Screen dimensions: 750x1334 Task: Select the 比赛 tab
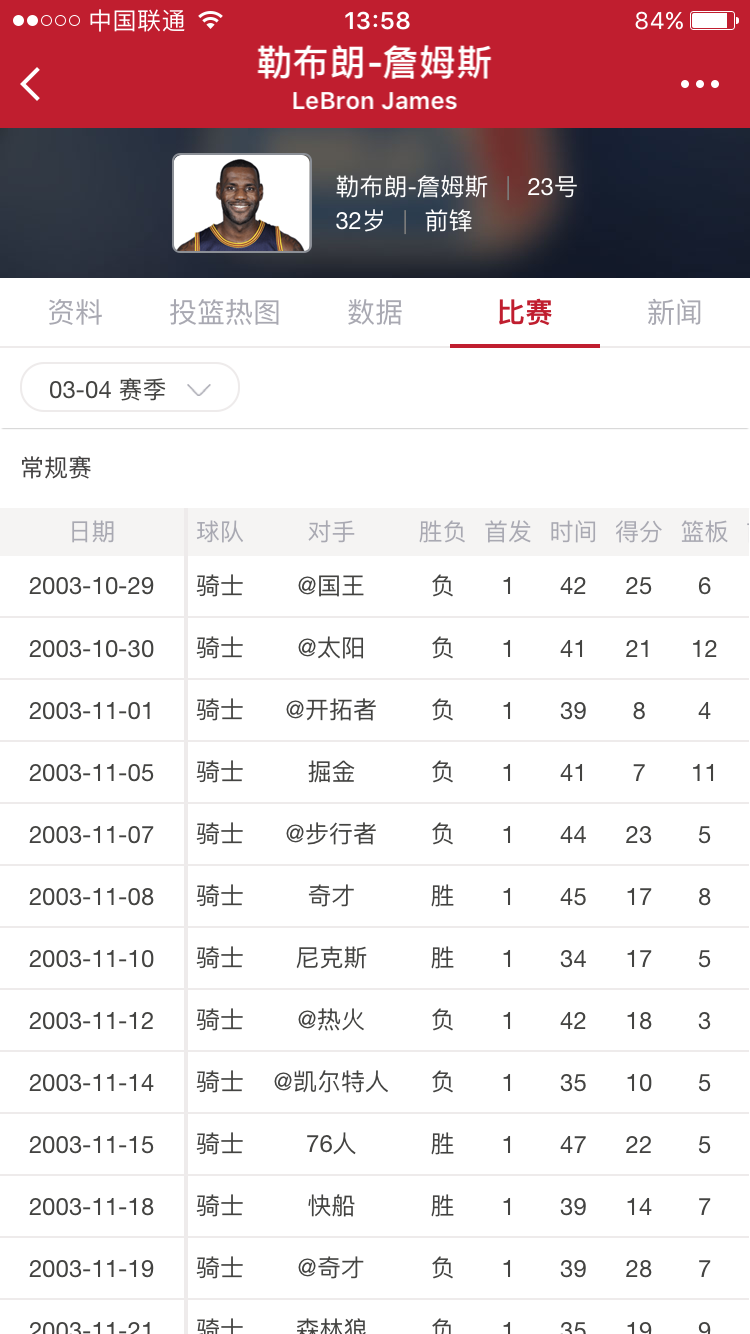525,313
